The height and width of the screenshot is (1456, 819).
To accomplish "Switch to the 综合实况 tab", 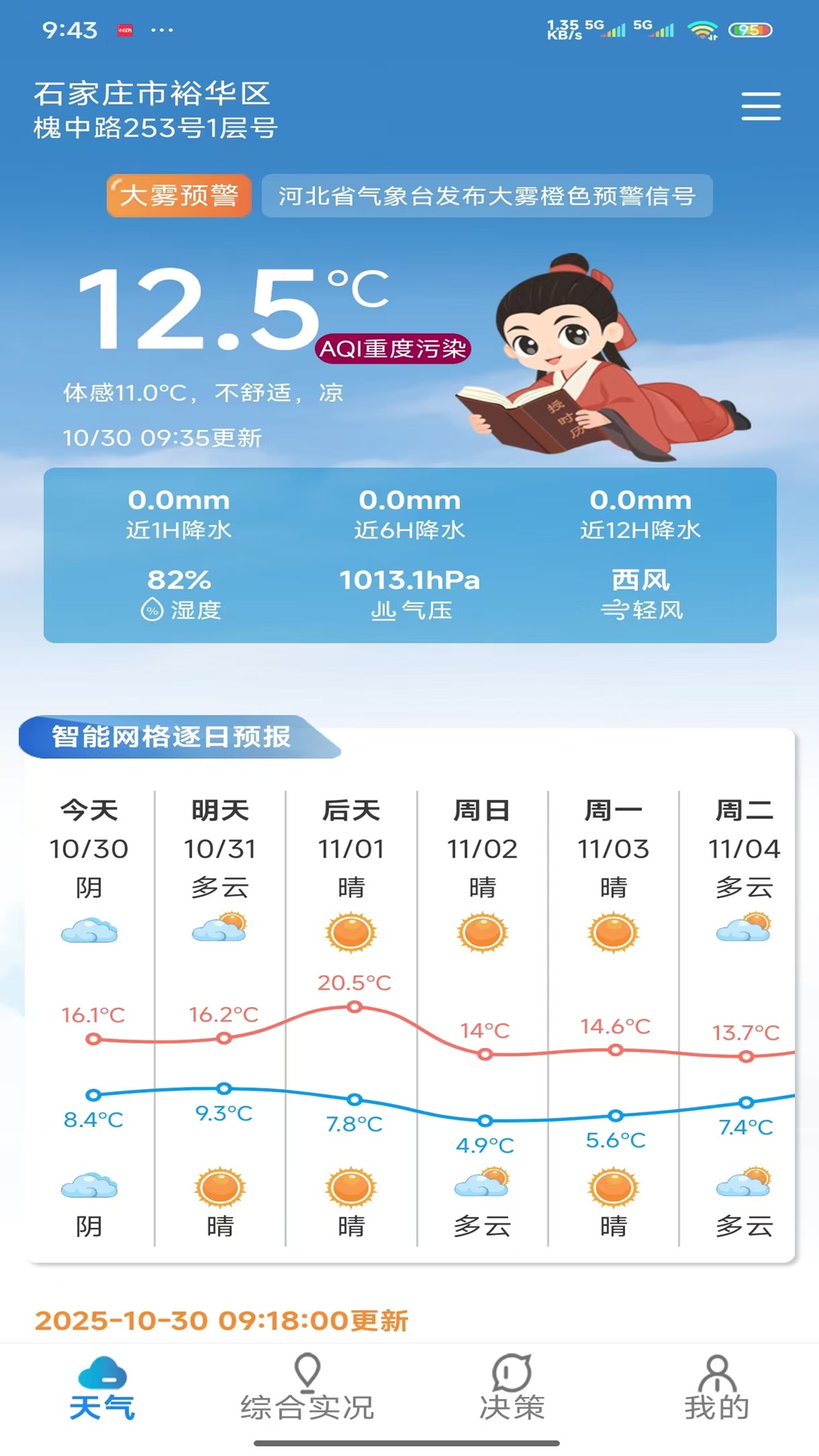I will coord(307,1389).
